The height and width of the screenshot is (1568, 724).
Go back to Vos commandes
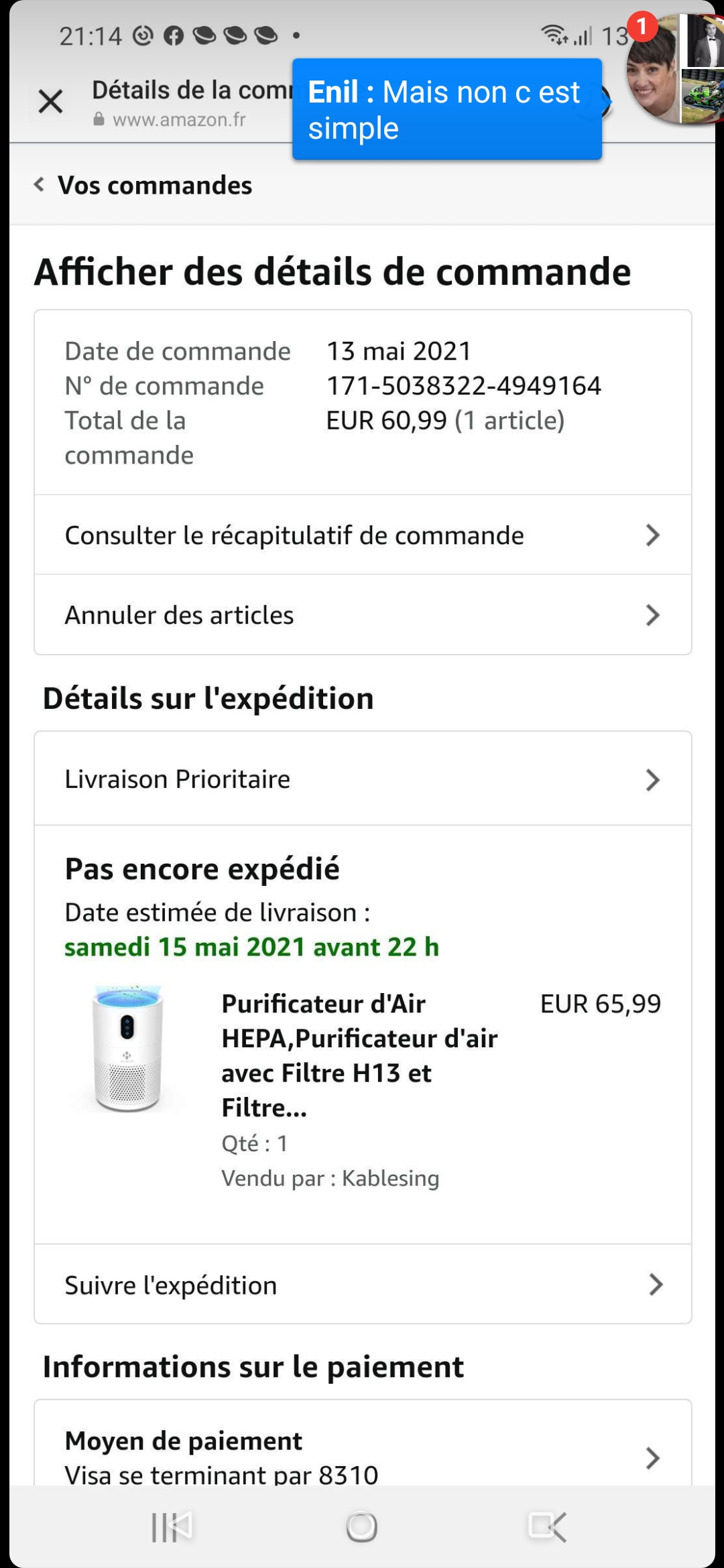143,185
